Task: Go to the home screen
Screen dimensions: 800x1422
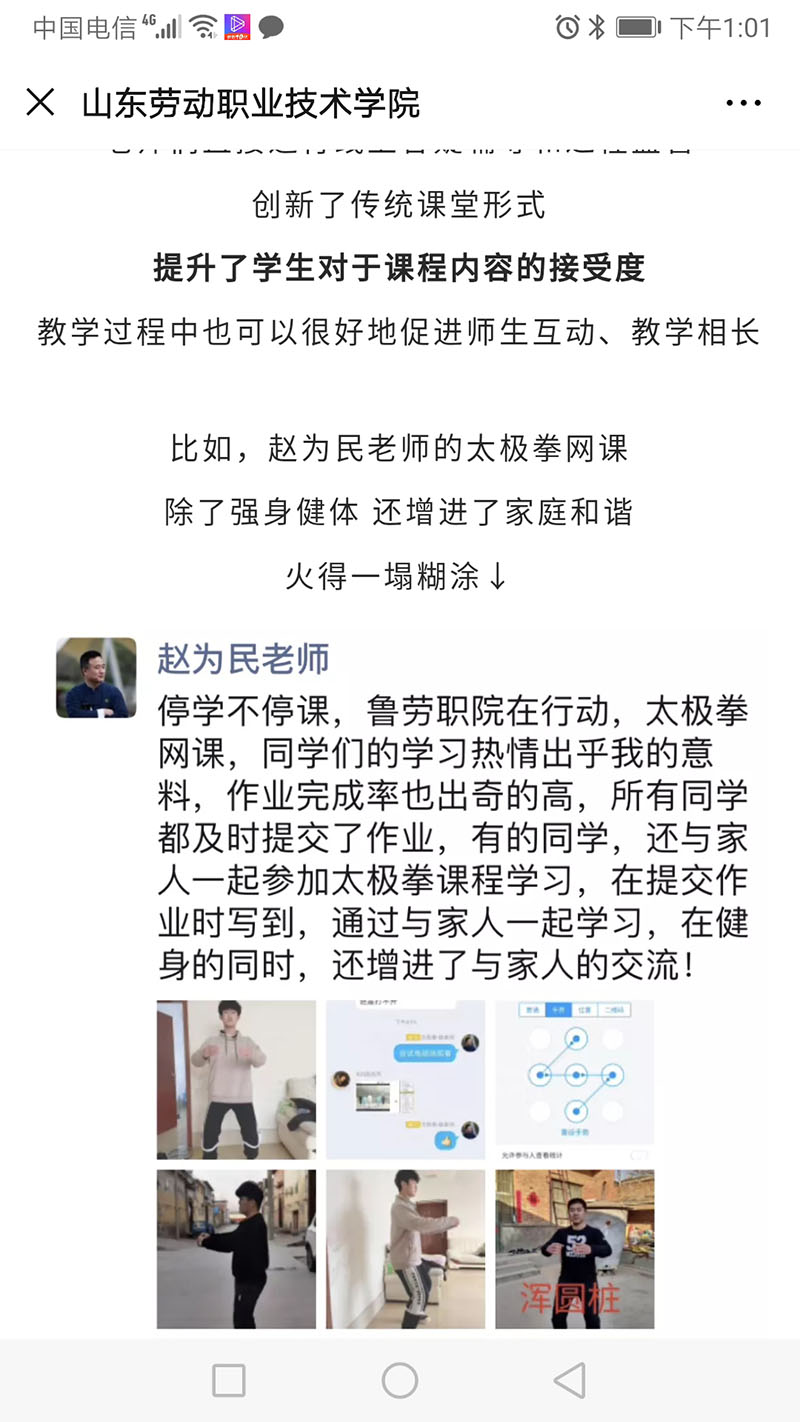Action: click(x=400, y=1381)
